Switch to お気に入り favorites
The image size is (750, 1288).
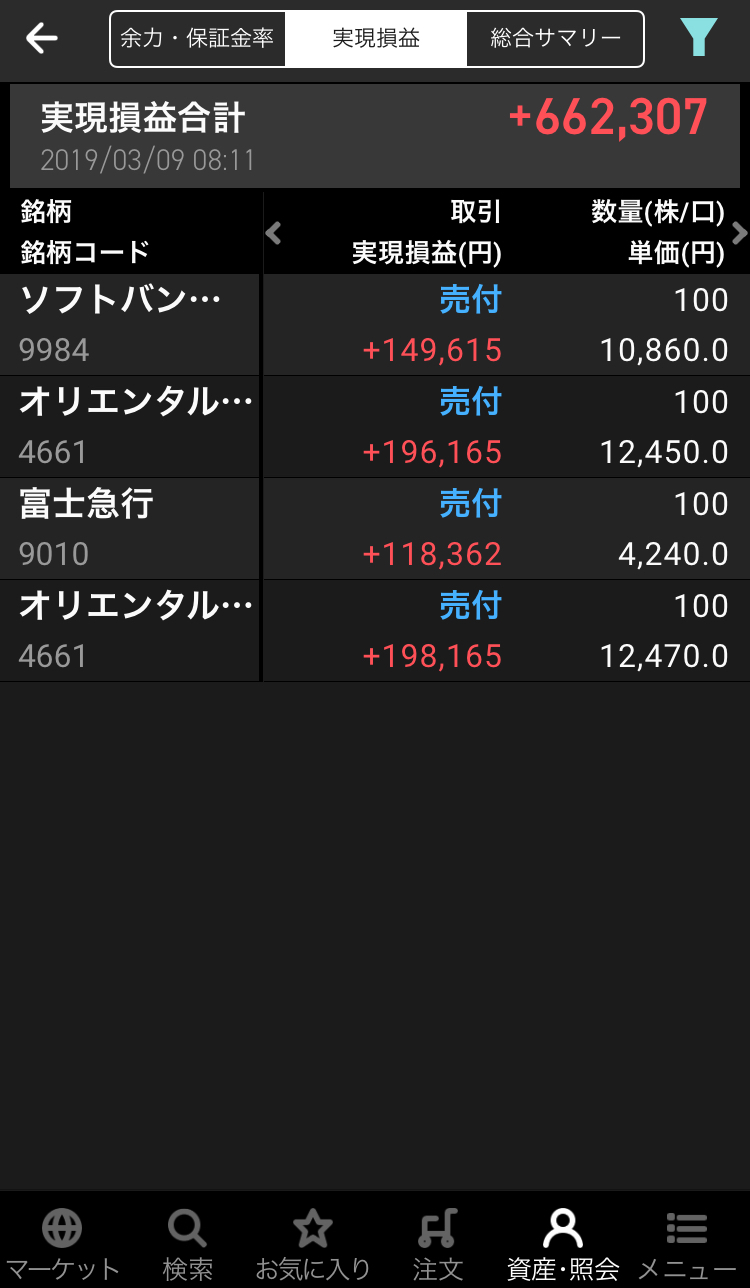(x=312, y=1243)
